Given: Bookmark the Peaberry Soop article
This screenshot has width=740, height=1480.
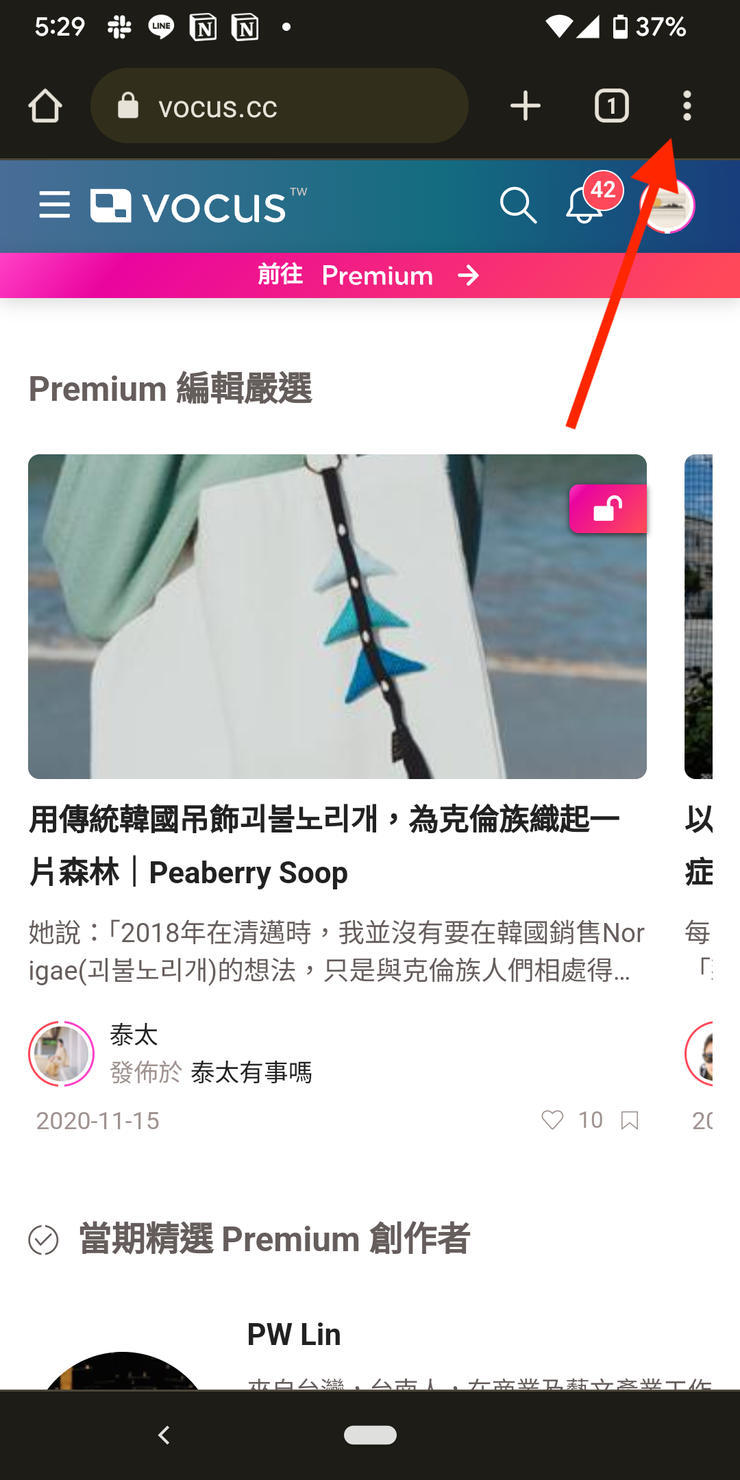Looking at the screenshot, I should pos(629,1120).
